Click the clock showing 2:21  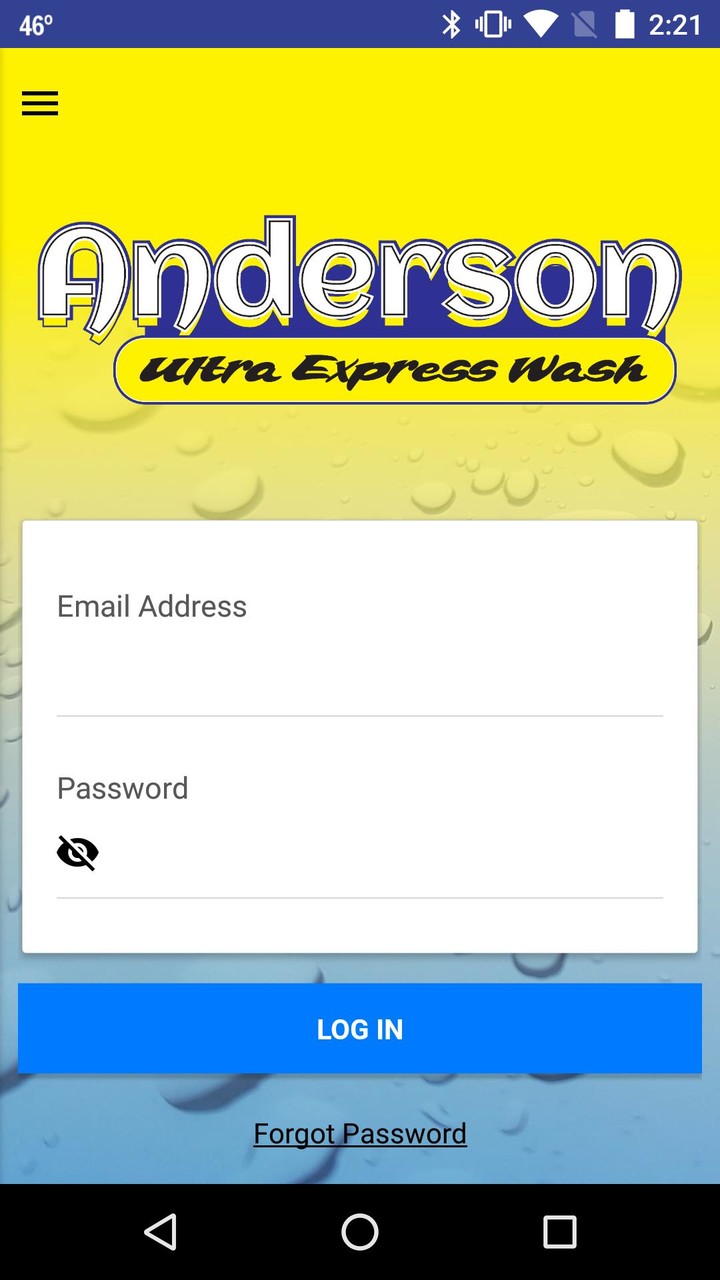click(677, 24)
